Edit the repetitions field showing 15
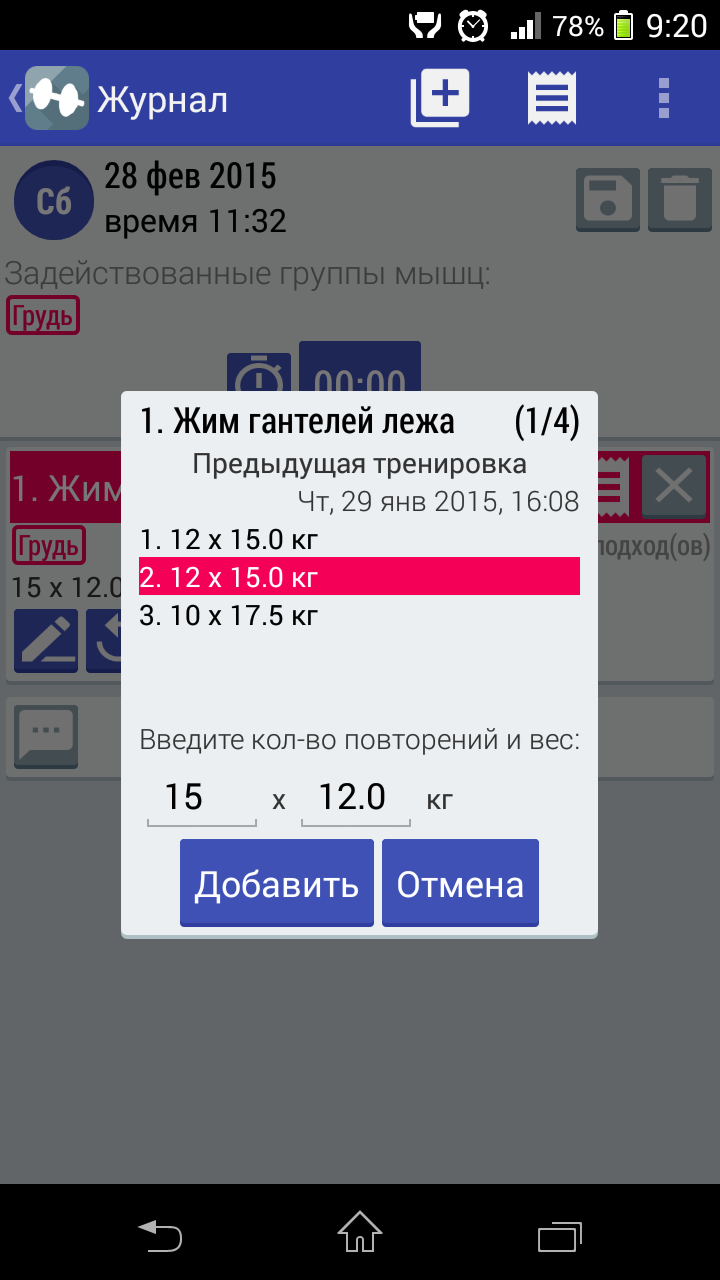The width and height of the screenshot is (720, 1280). (x=201, y=798)
